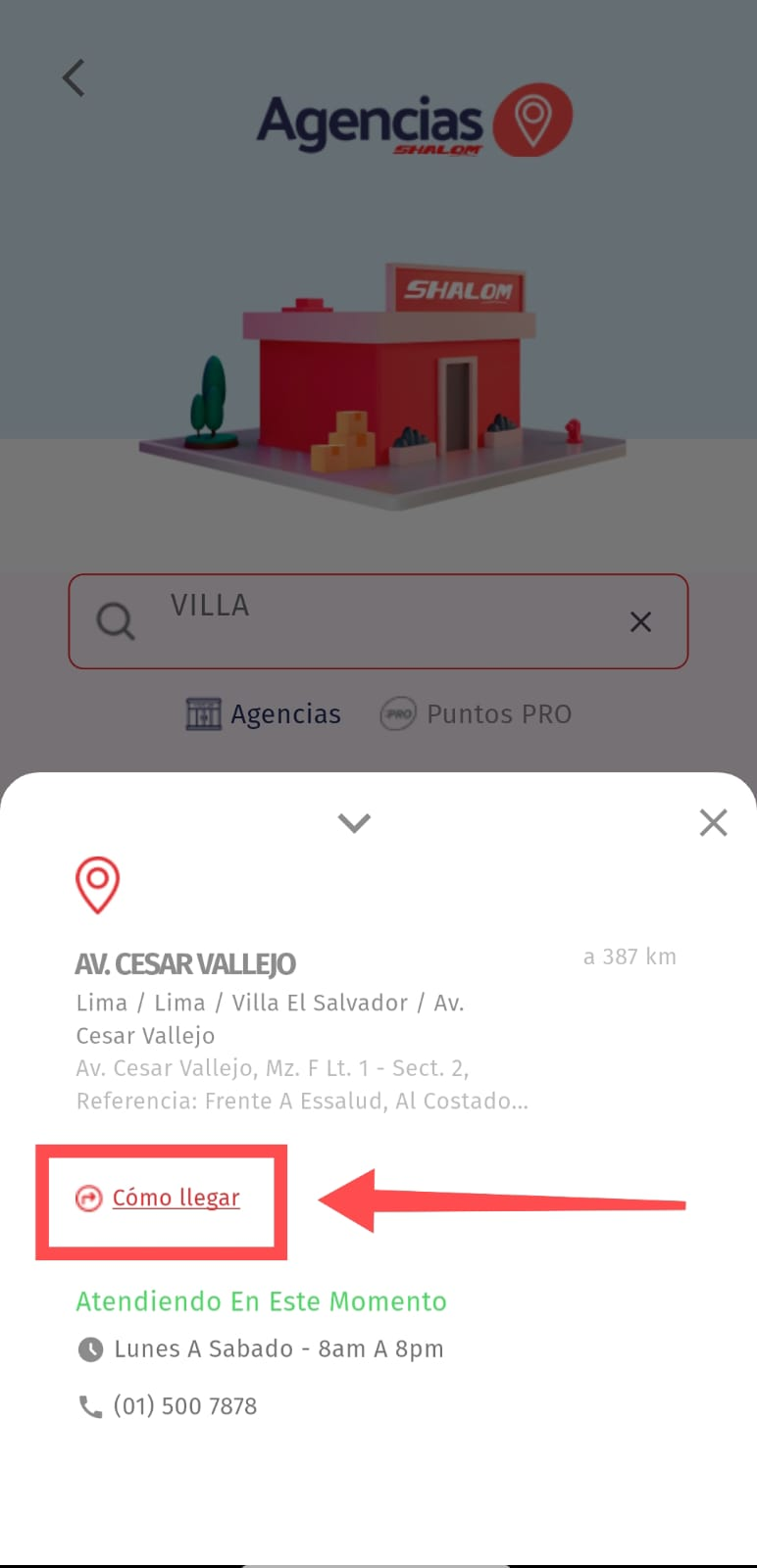Go back using the top arrow
The width and height of the screenshot is (757, 1568).
74,78
